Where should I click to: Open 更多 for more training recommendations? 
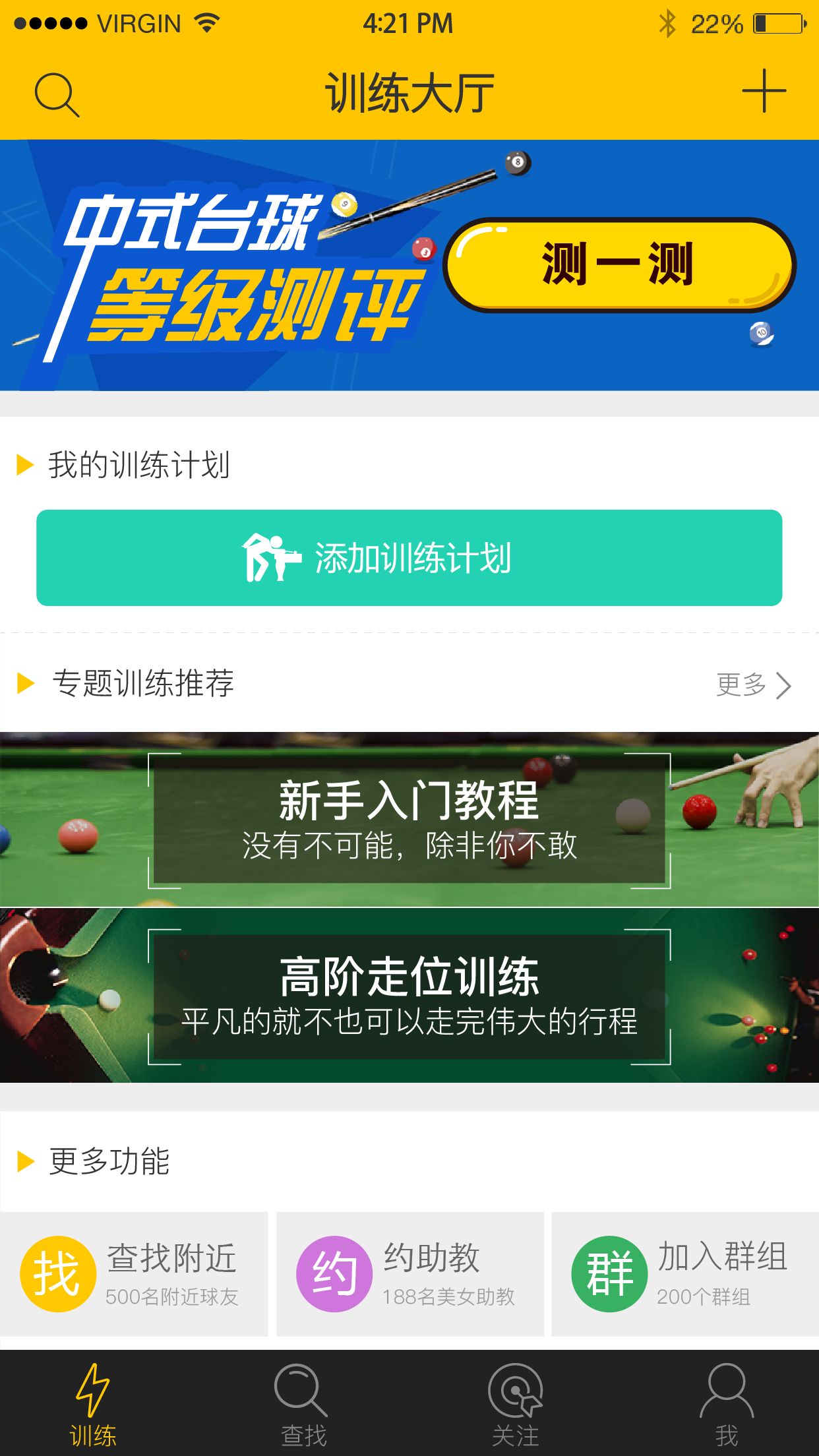click(x=754, y=684)
